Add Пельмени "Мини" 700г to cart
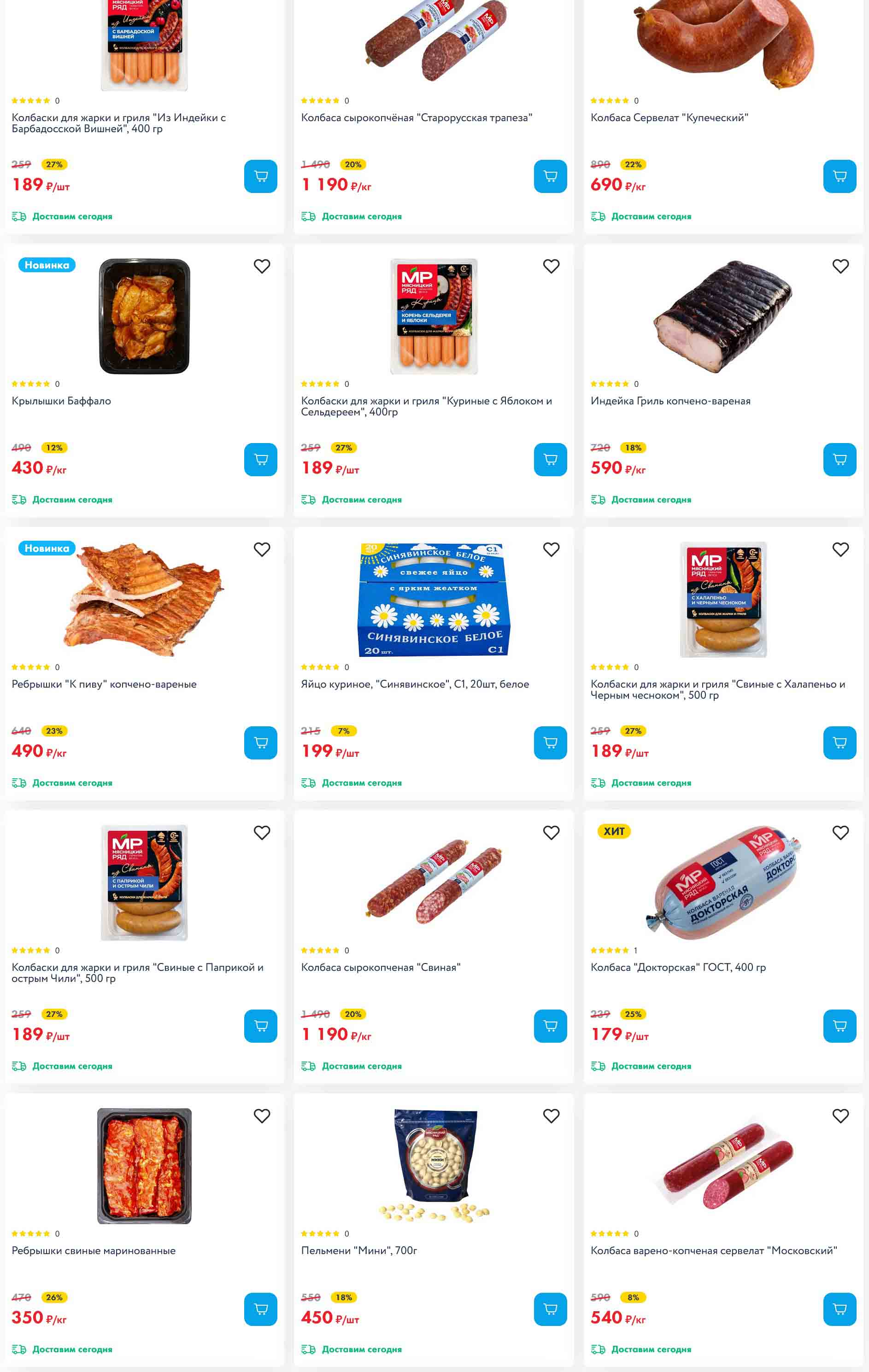This screenshot has height=1372, width=869. [x=550, y=1309]
